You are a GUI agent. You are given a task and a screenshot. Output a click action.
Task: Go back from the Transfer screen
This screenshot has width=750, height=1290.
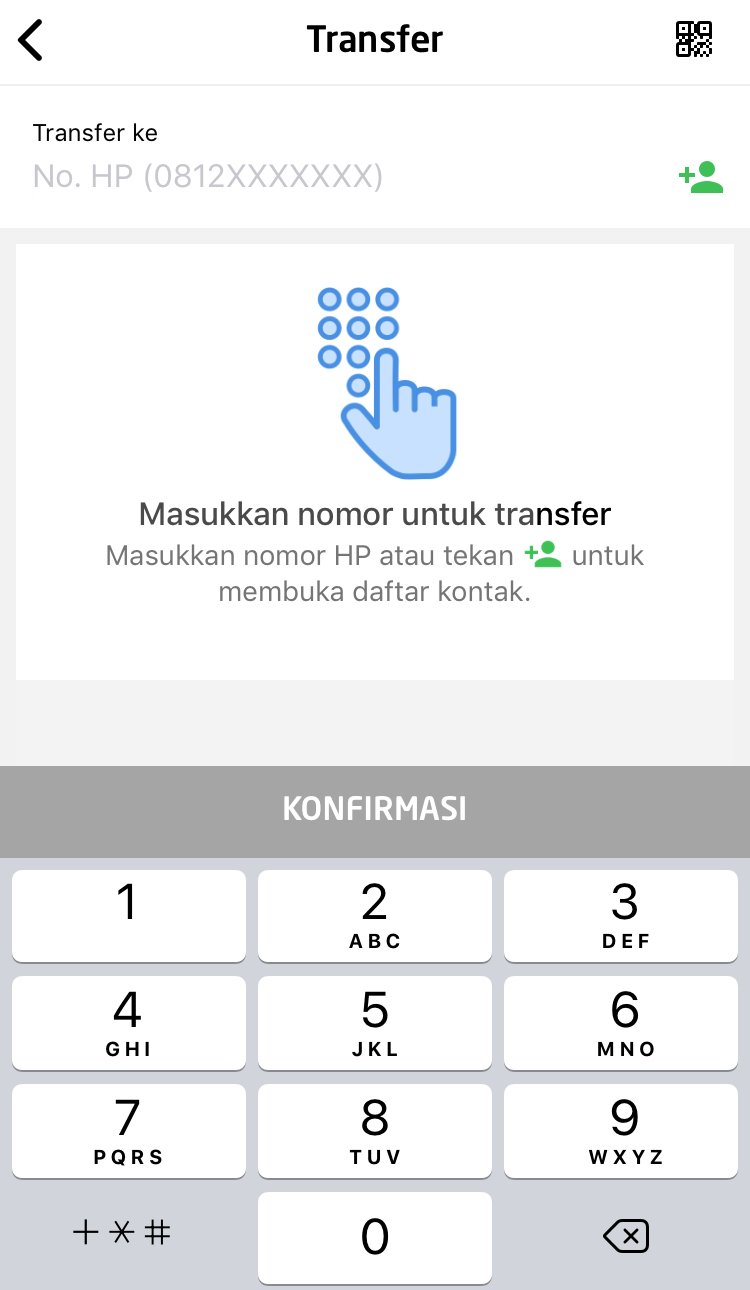pos(31,40)
